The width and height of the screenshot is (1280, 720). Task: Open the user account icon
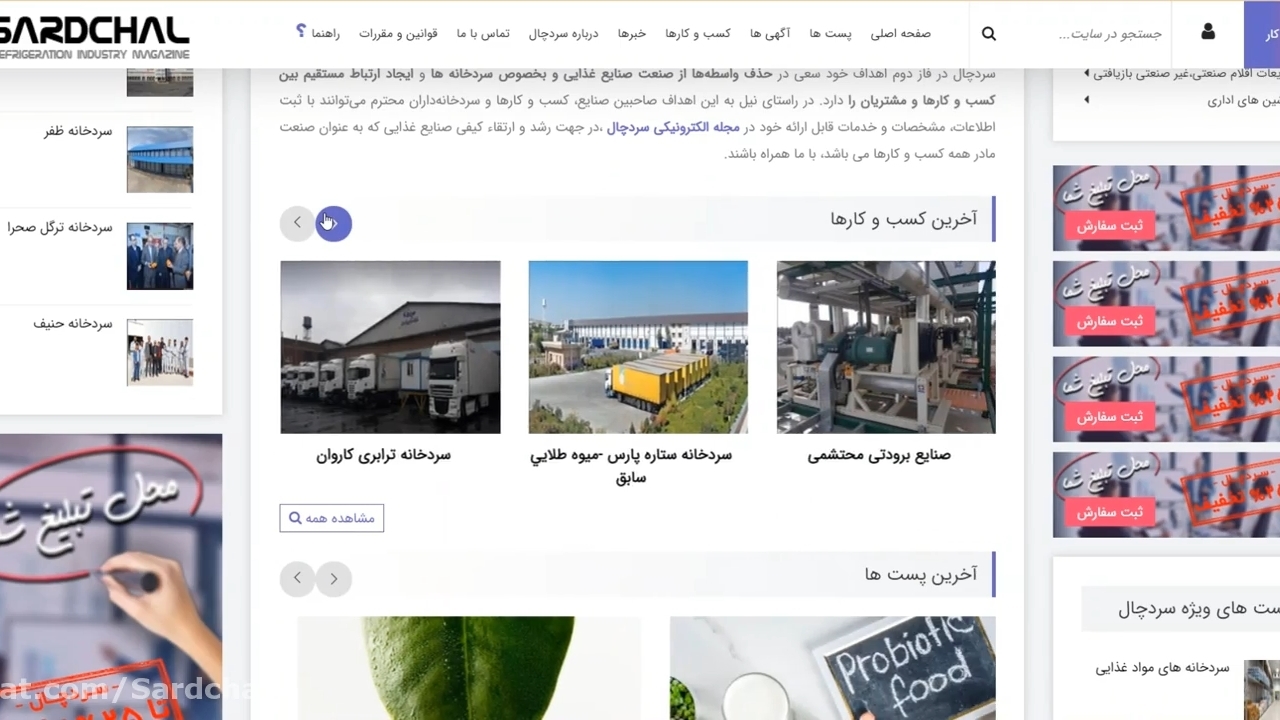(x=1208, y=32)
